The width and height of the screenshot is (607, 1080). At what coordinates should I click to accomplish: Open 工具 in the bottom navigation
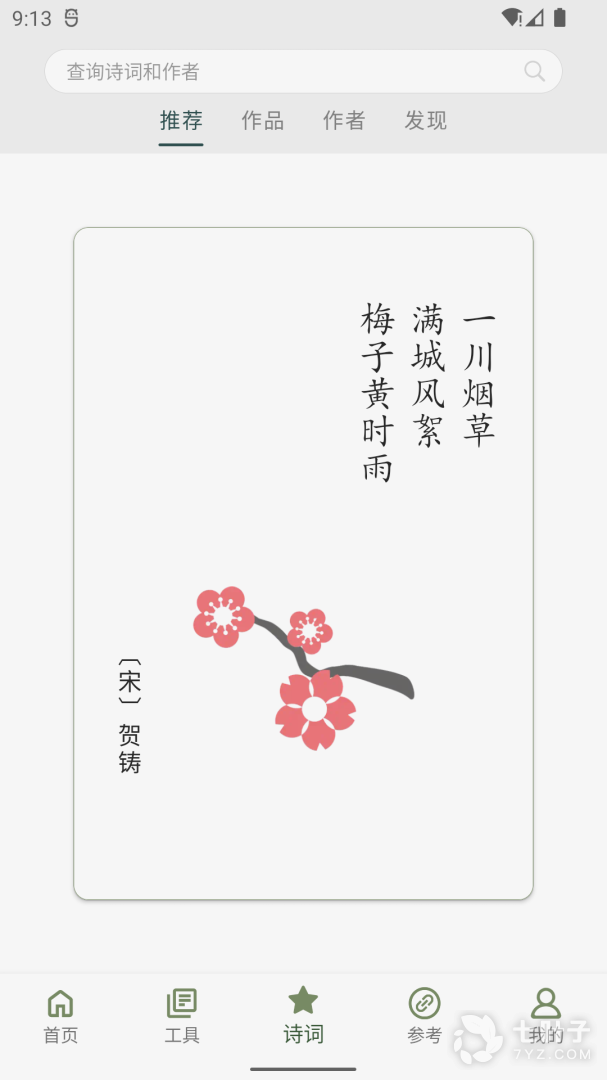point(182,1016)
